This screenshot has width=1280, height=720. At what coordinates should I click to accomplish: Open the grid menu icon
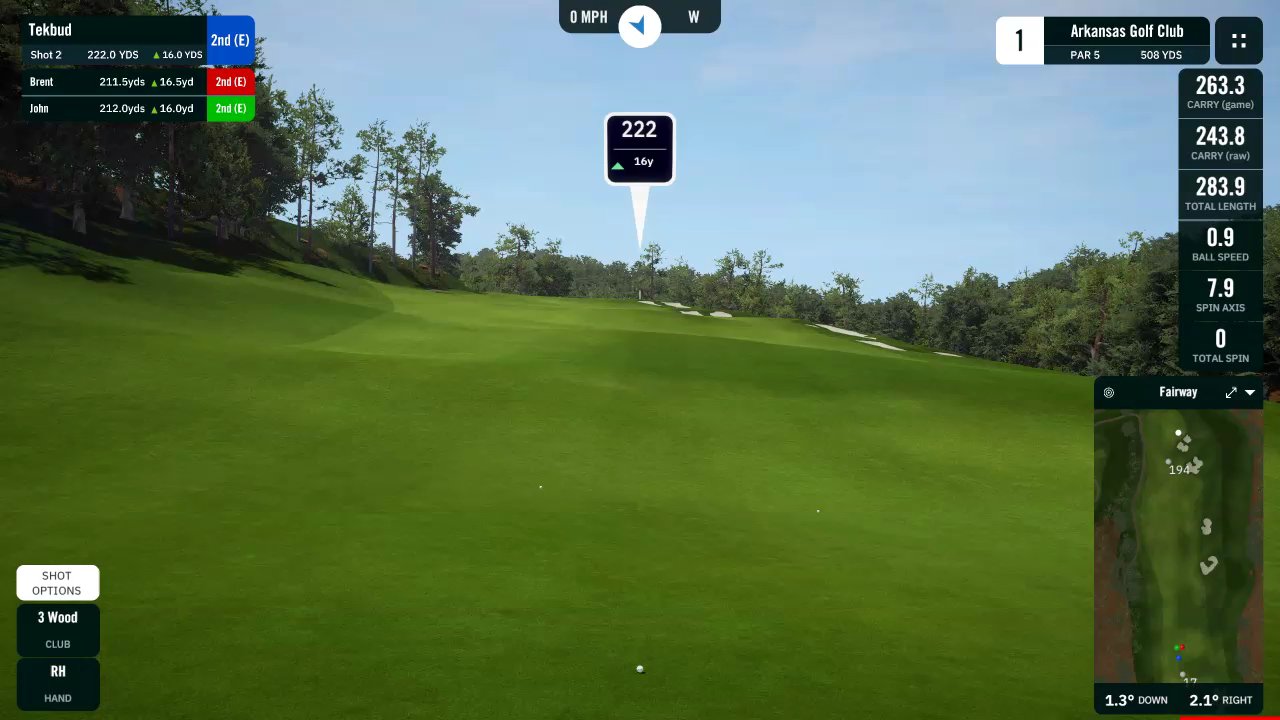point(1238,41)
